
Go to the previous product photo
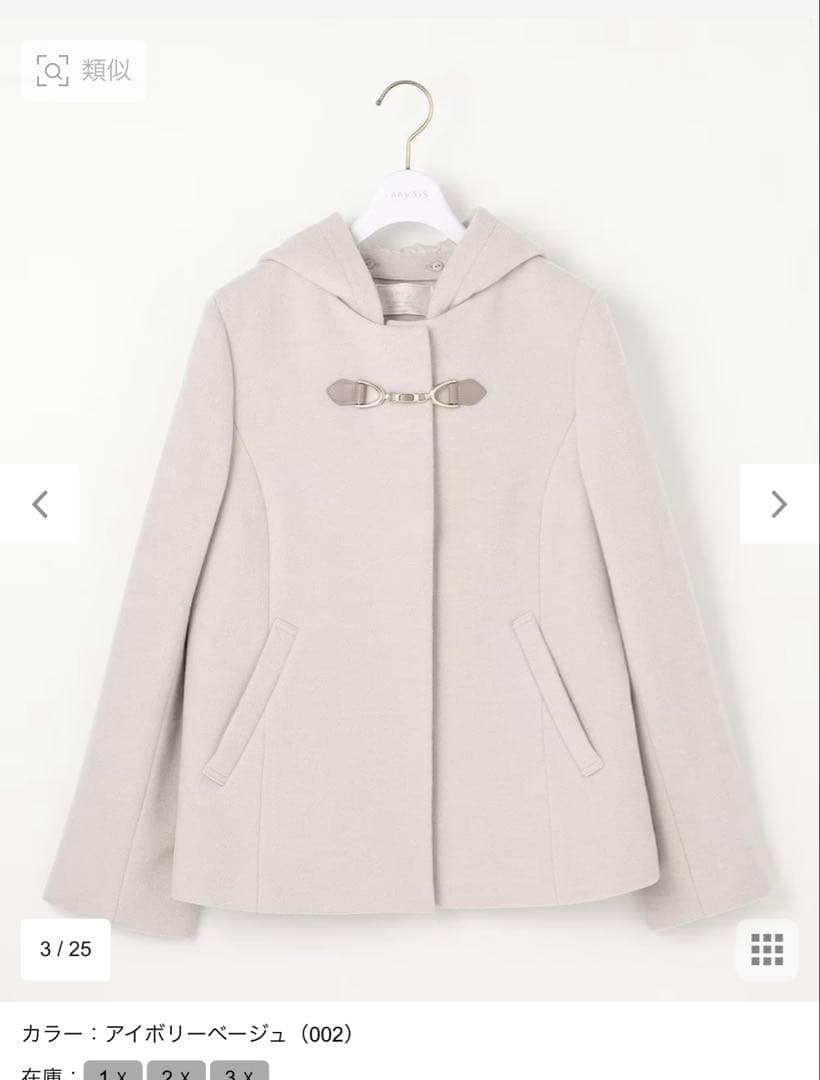pyautogui.click(x=40, y=504)
